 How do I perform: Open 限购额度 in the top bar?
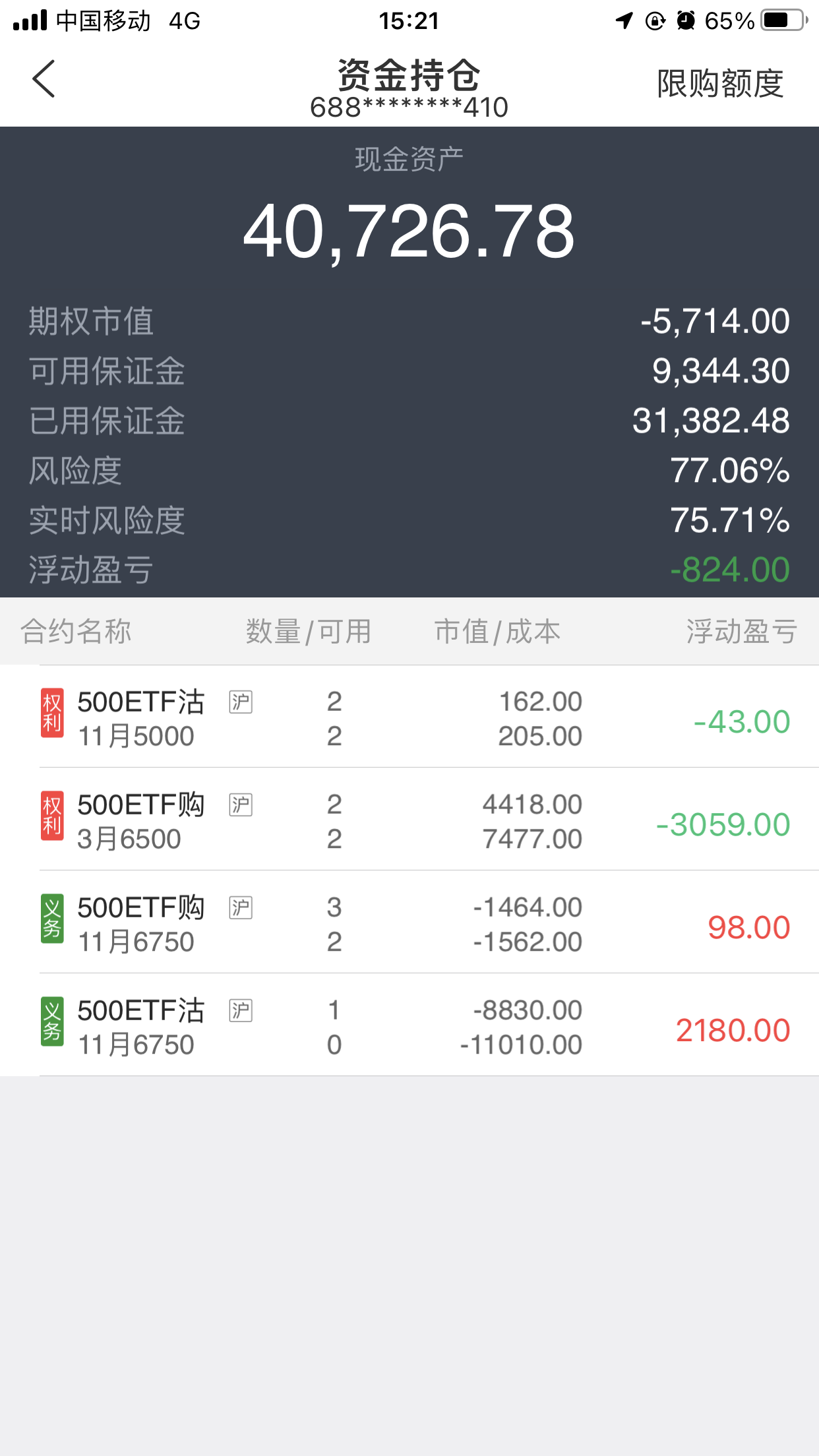[x=719, y=84]
